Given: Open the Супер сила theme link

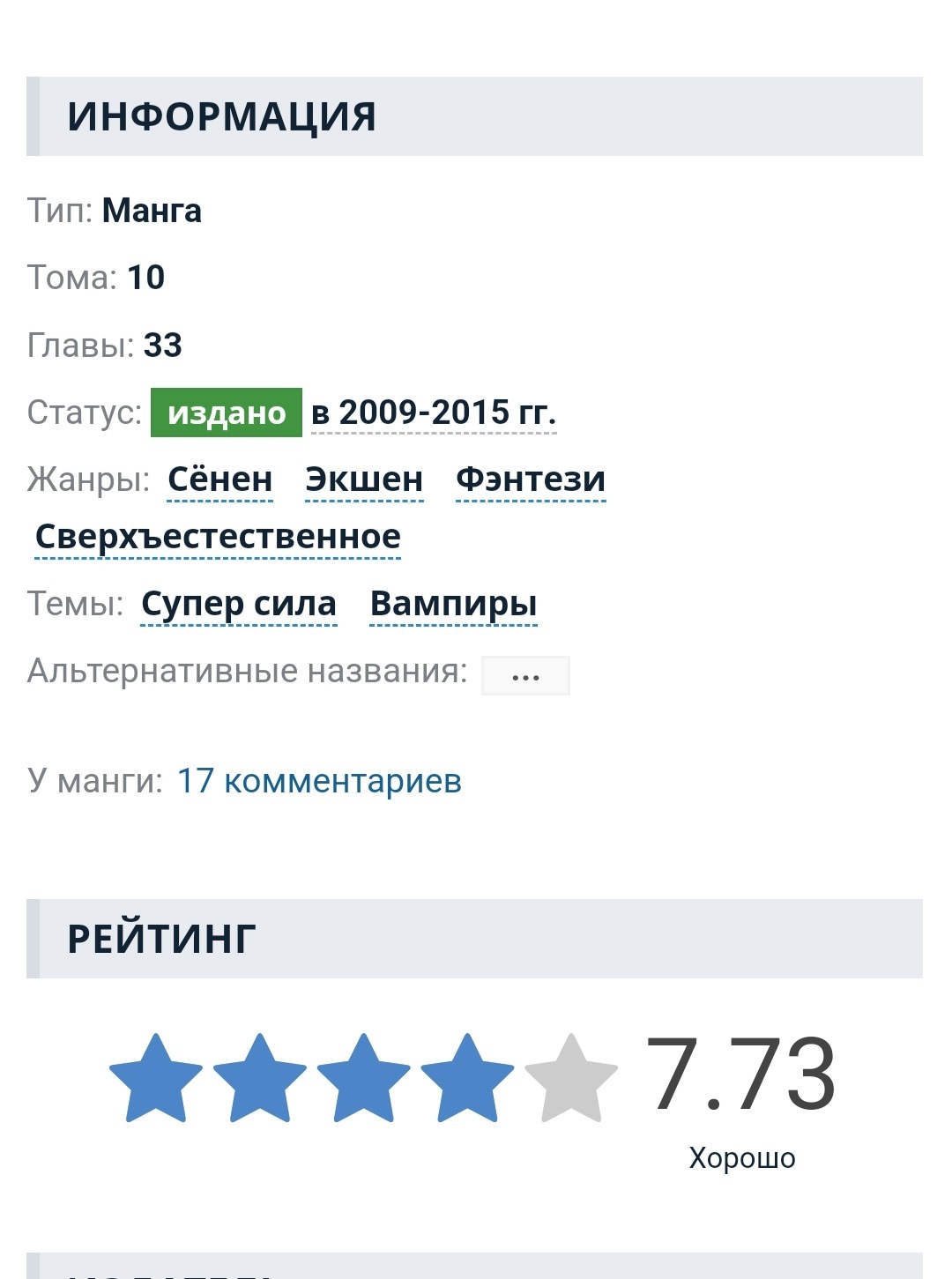Looking at the screenshot, I should click(x=239, y=604).
